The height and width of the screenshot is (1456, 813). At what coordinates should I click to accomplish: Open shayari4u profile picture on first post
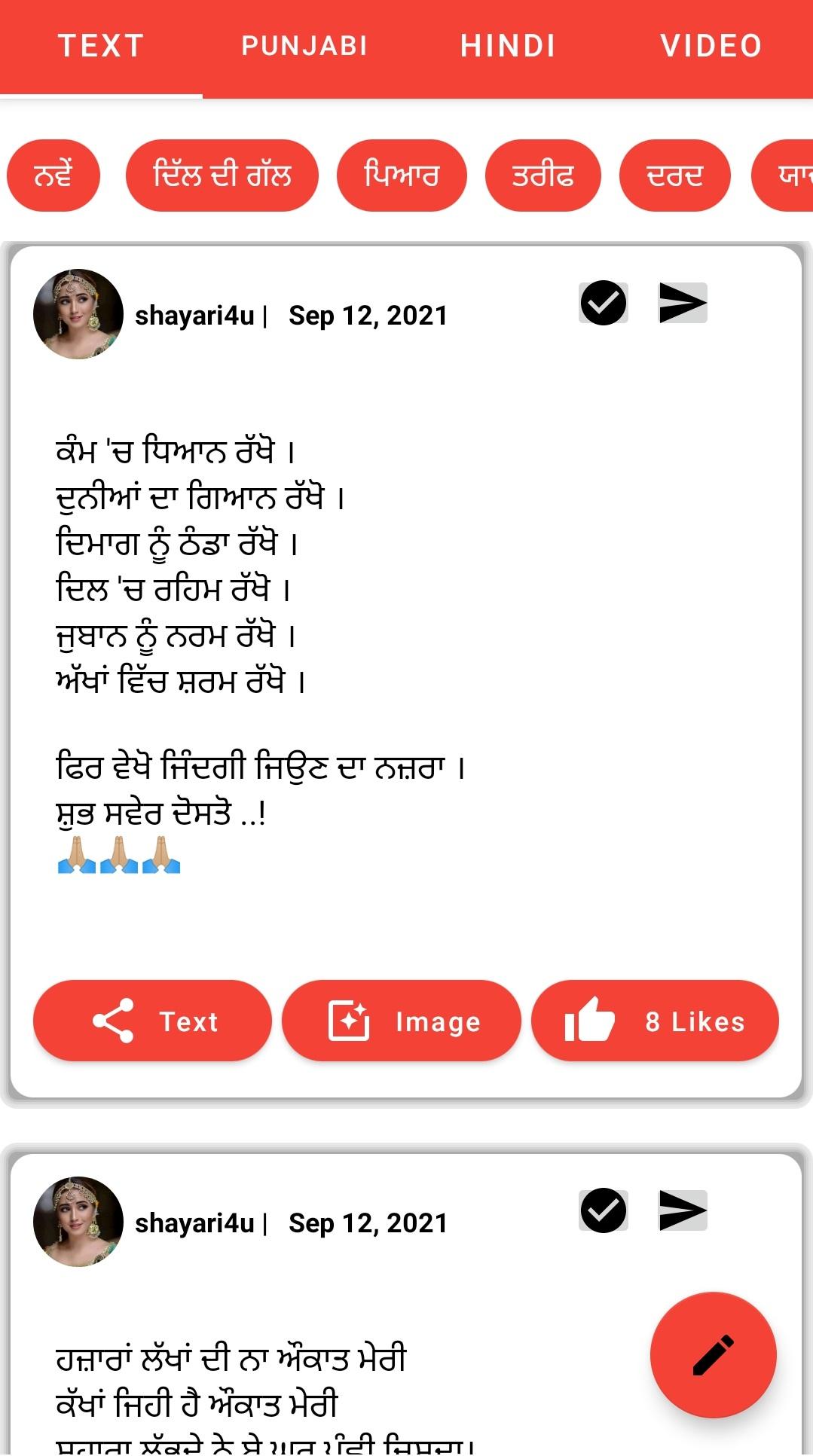tap(78, 314)
